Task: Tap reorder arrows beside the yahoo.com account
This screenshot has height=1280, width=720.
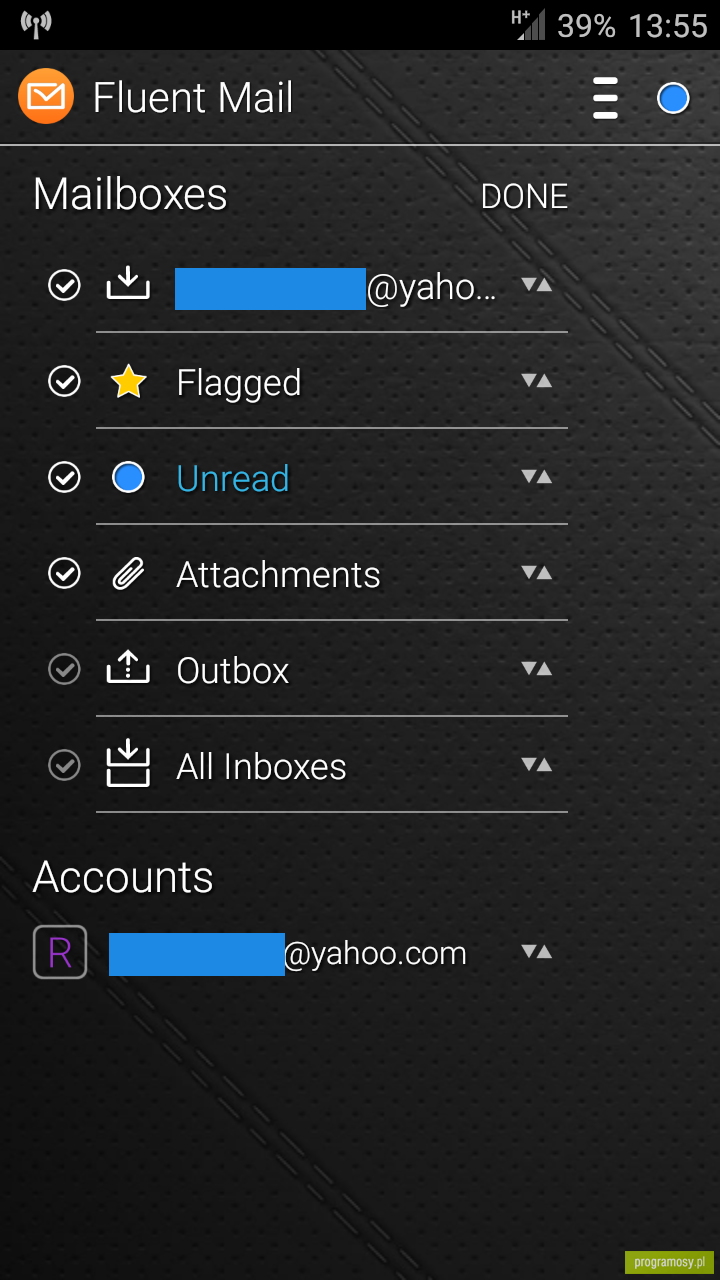Action: point(537,951)
